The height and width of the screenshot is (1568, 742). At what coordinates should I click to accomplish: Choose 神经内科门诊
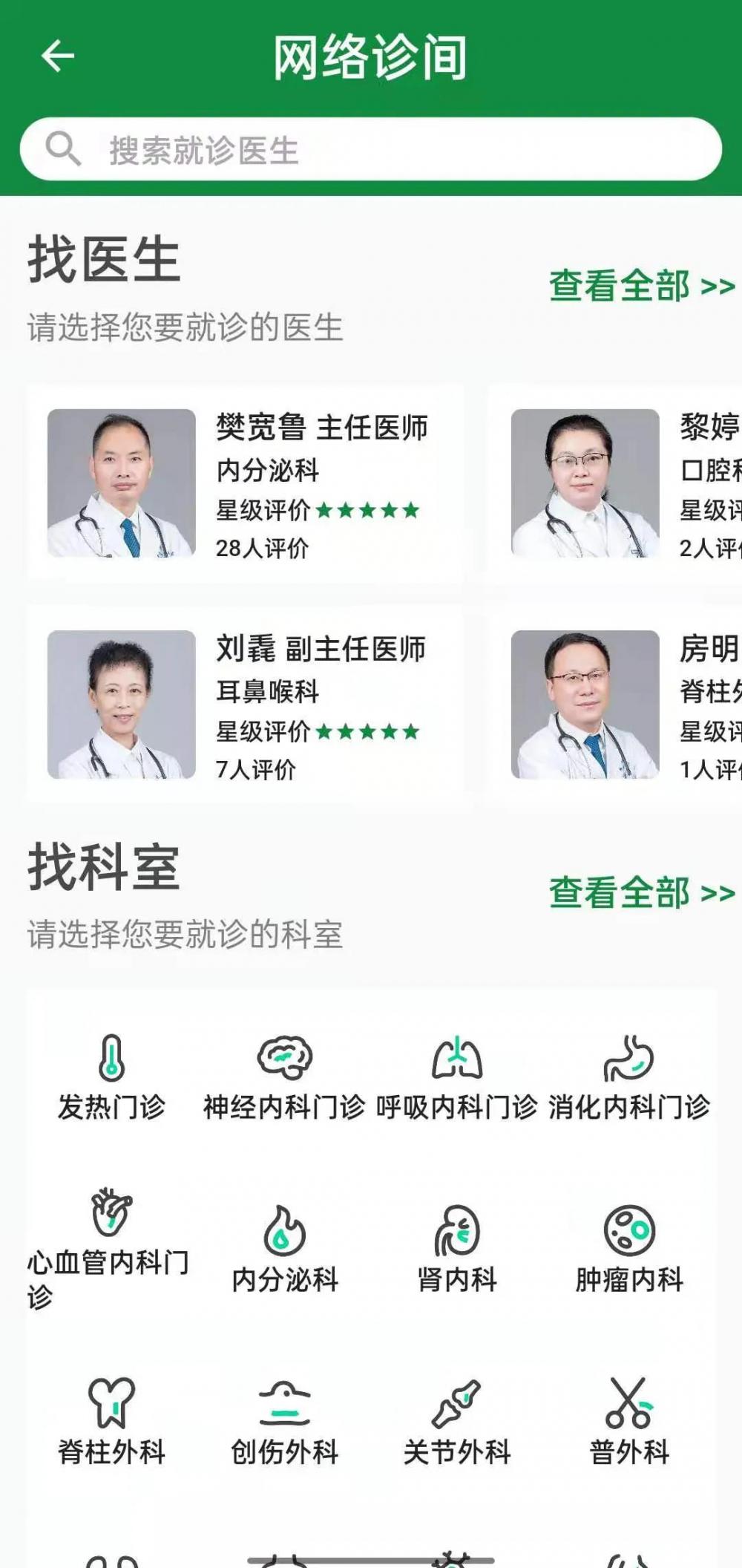click(284, 1077)
